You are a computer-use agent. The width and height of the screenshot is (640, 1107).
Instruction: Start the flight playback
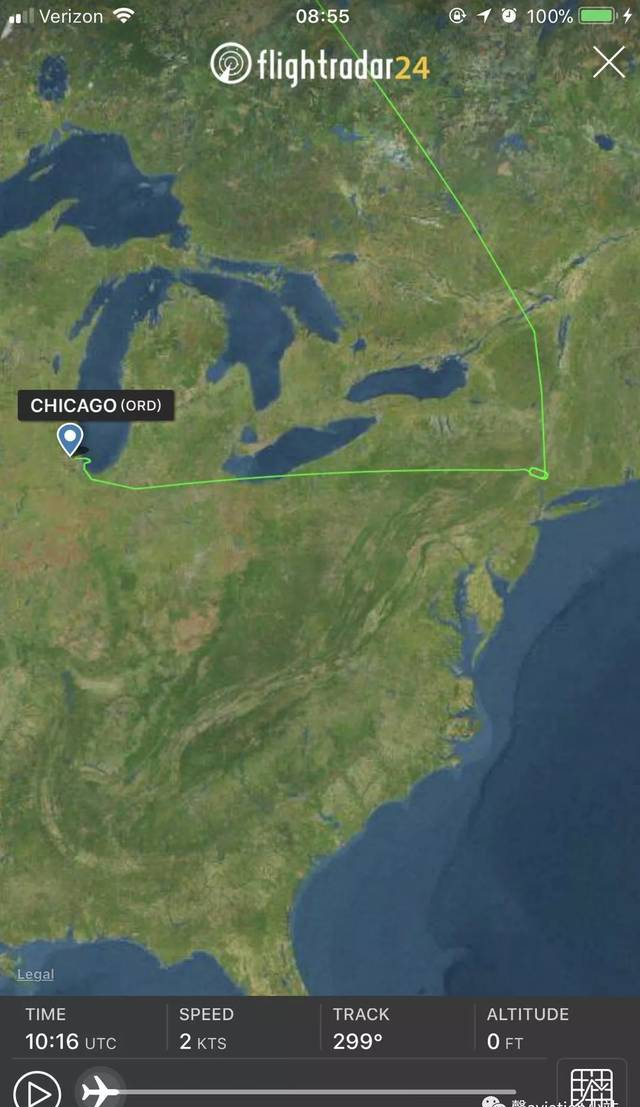[x=37, y=1089]
